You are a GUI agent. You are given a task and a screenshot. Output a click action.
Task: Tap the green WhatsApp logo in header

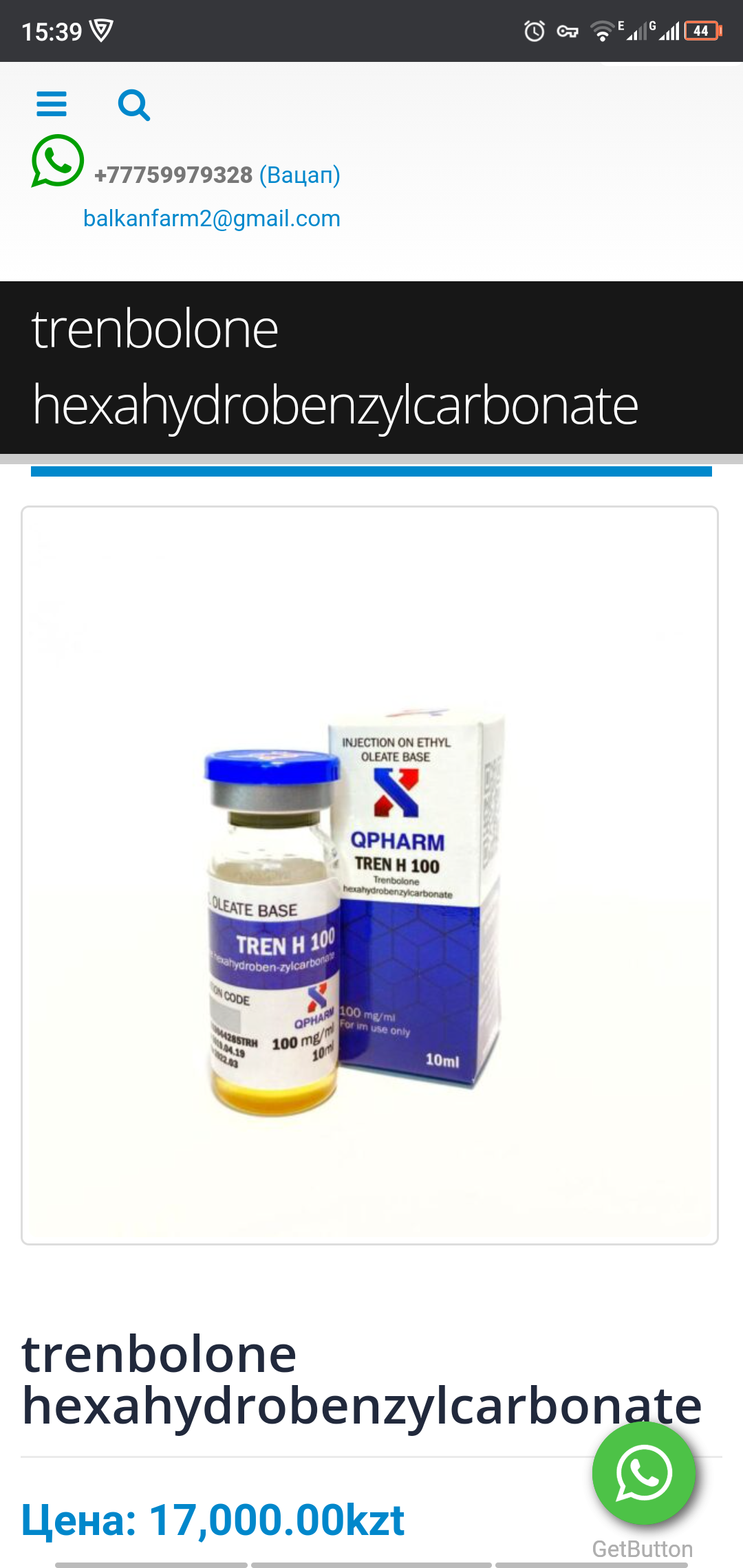pos(58,161)
